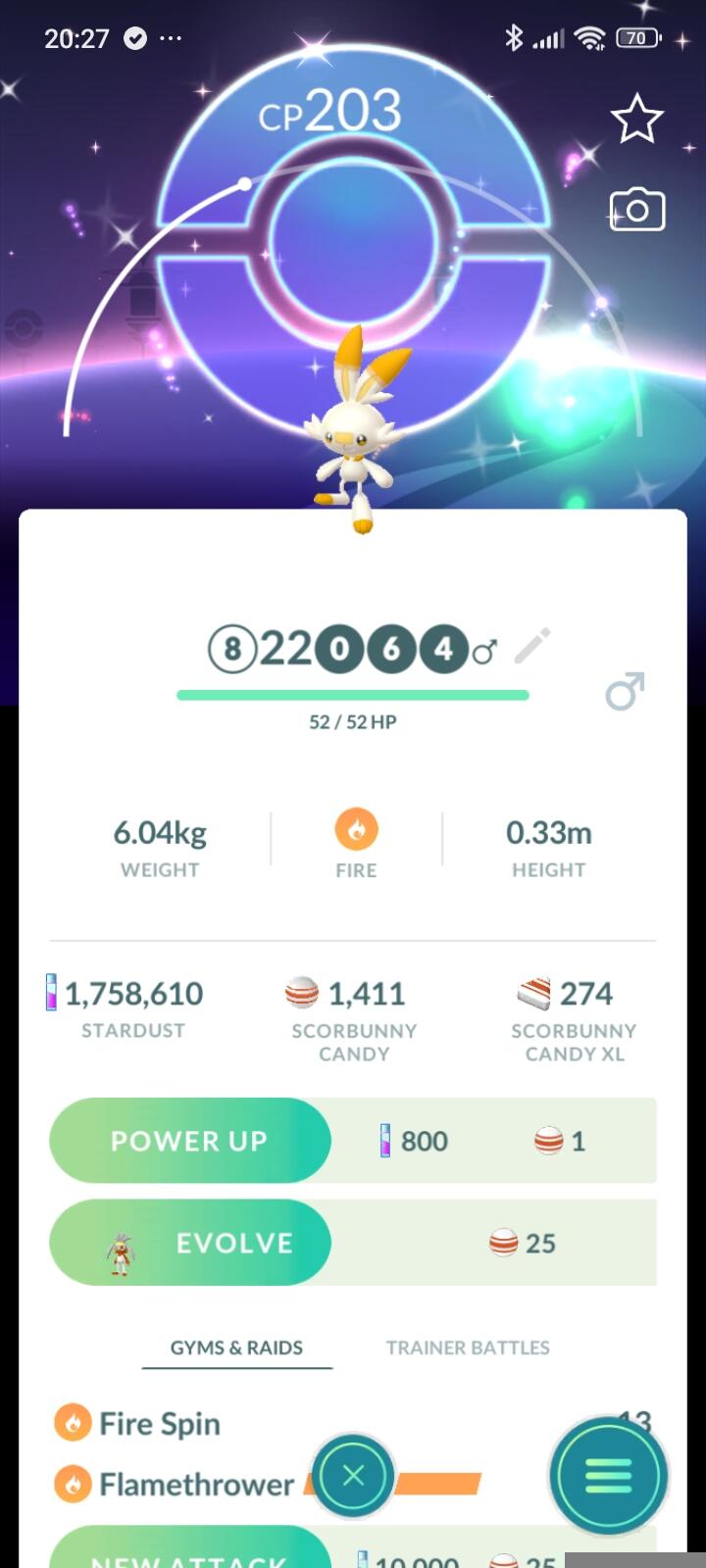Open the green hamburger options menu
Screen dimensions: 706x1568
(608, 1476)
